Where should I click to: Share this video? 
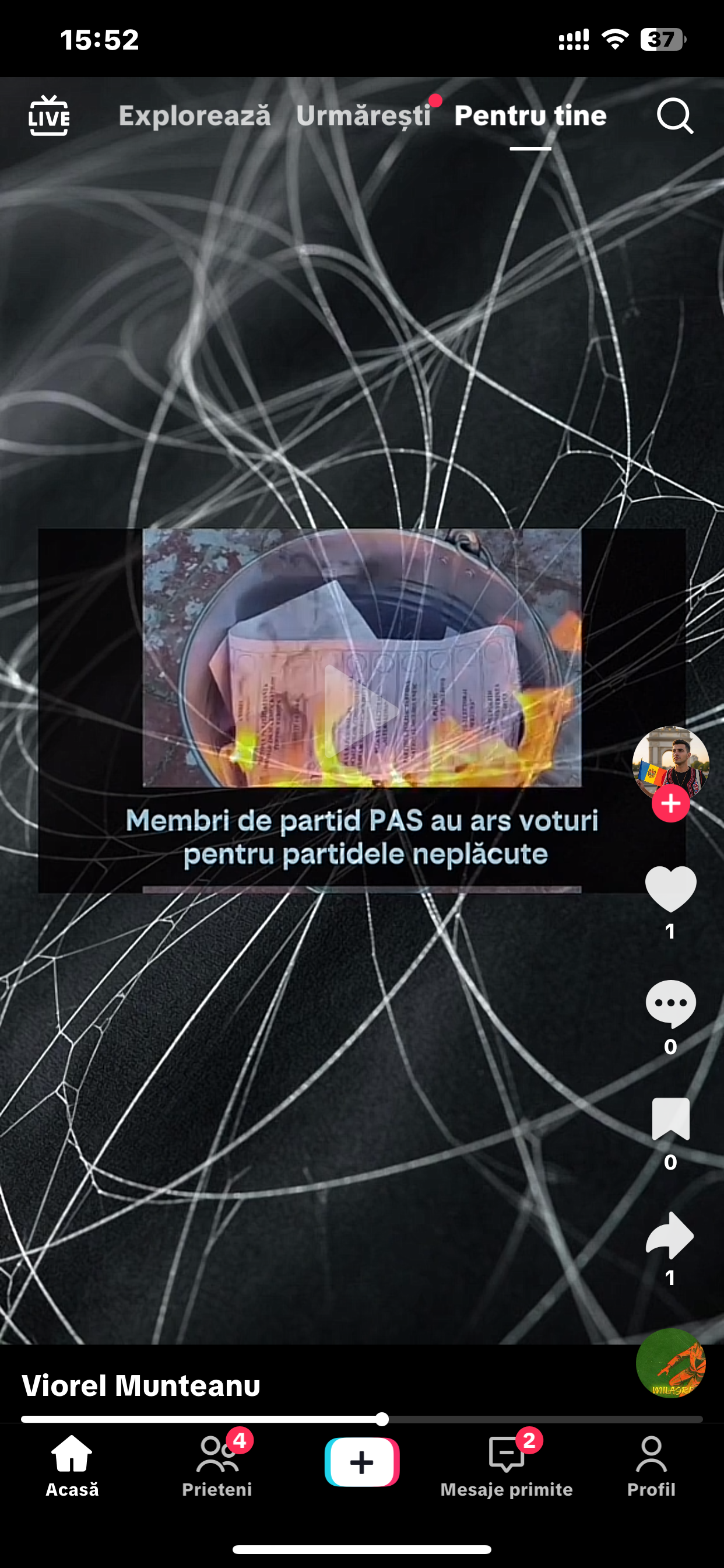click(670, 1234)
